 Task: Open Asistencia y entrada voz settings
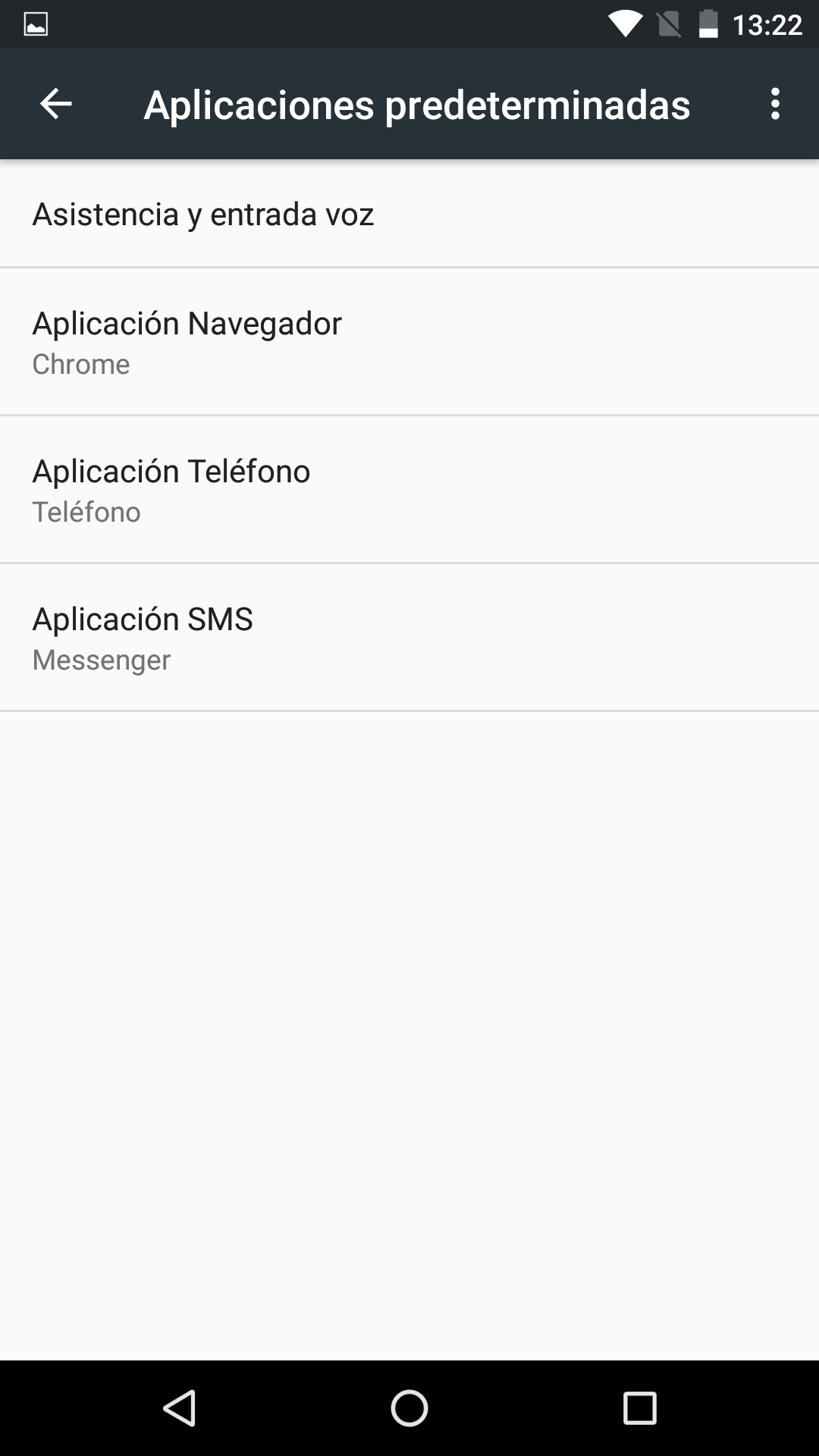coord(409,214)
